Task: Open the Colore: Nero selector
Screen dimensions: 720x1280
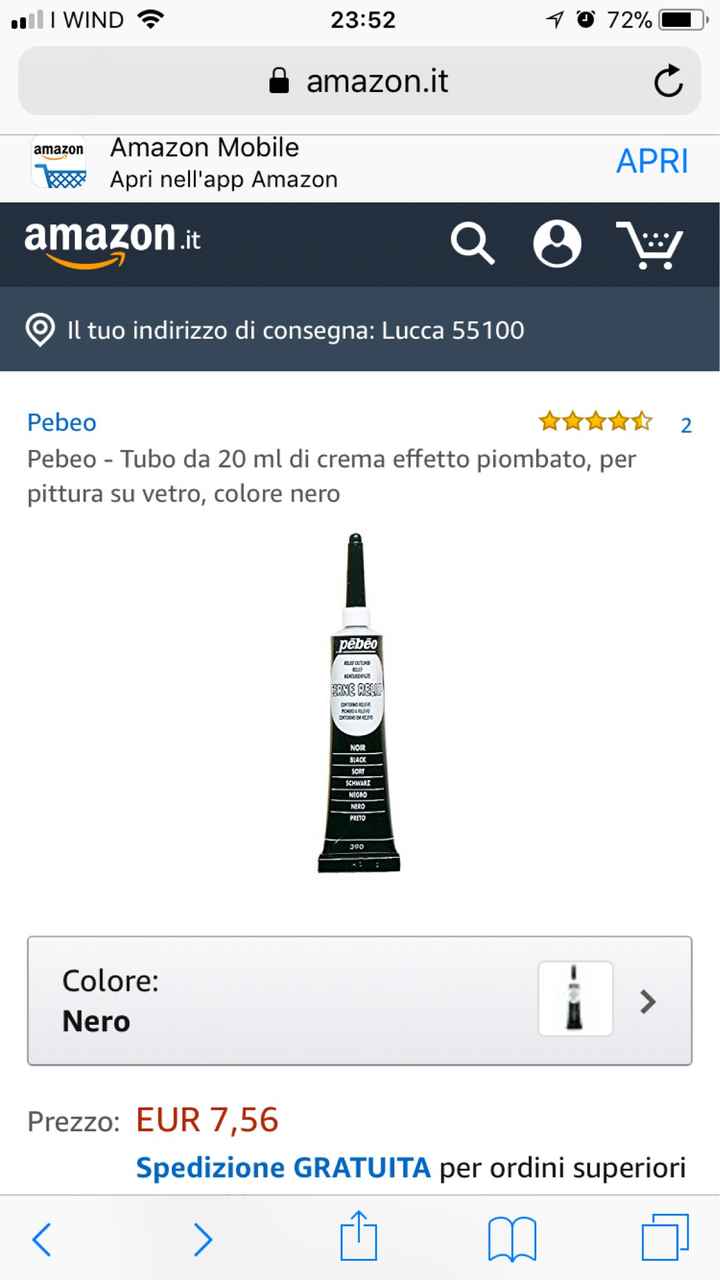Action: pyautogui.click(x=359, y=1000)
